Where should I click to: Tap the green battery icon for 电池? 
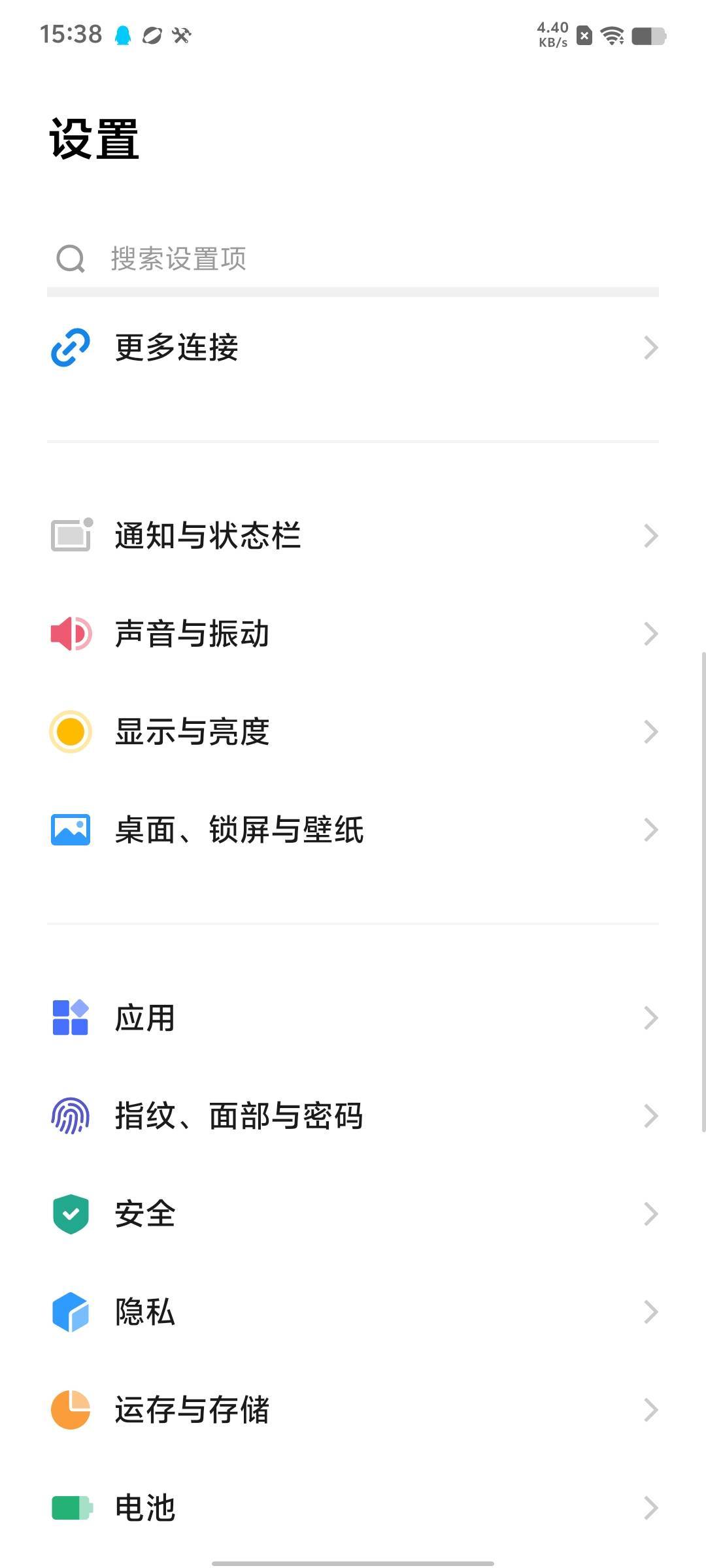(70, 1508)
